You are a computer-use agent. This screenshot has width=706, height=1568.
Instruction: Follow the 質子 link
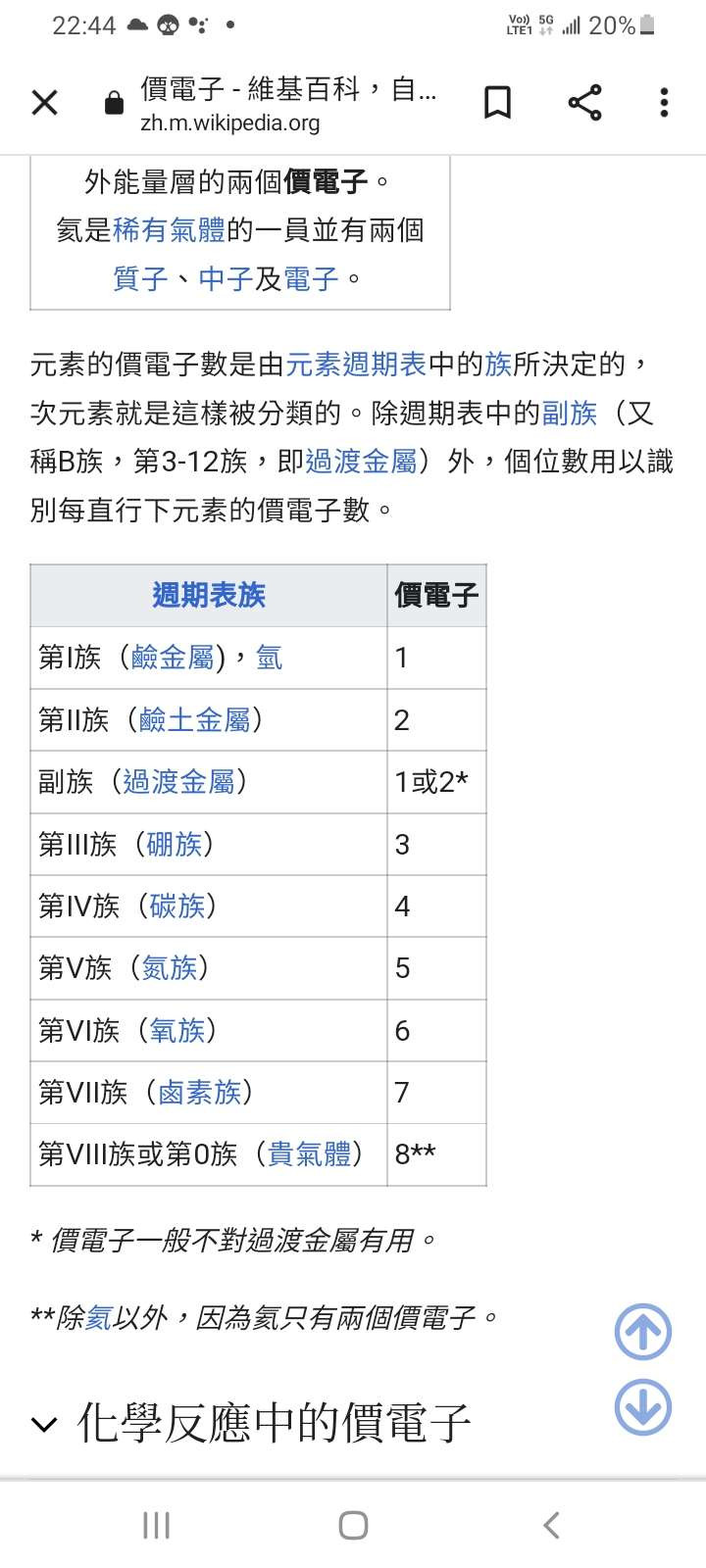[x=141, y=278]
